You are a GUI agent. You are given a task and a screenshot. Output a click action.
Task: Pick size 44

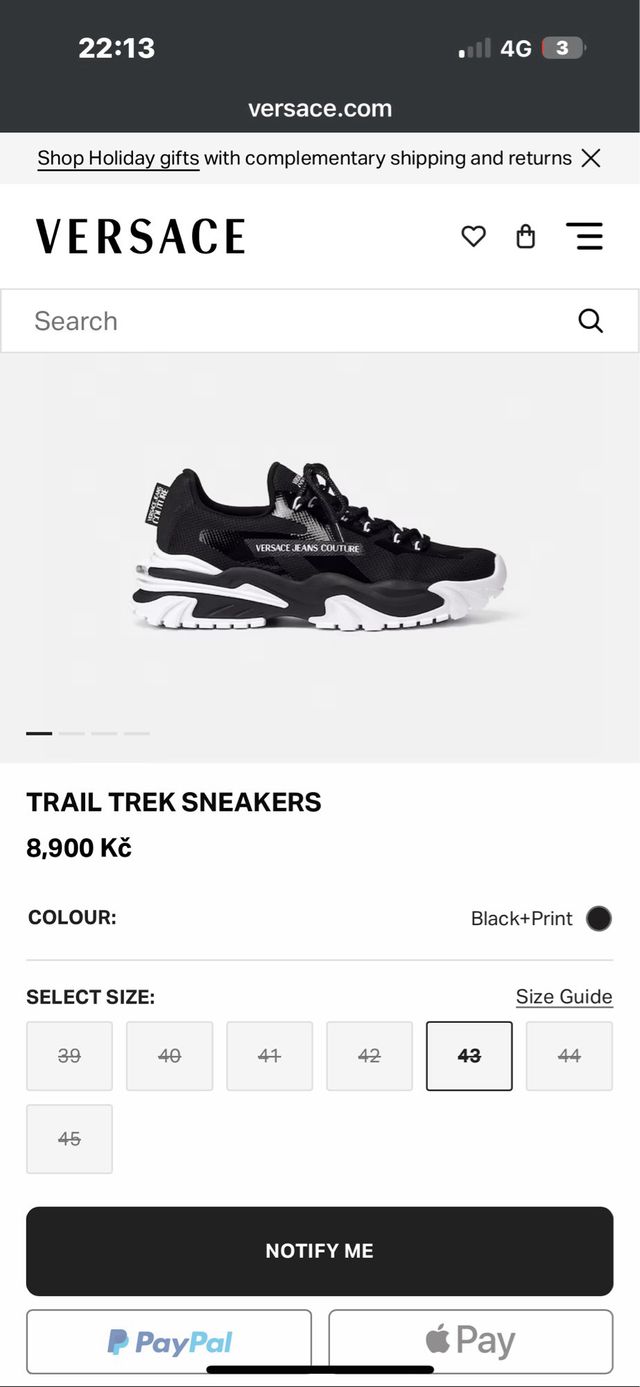point(569,1056)
